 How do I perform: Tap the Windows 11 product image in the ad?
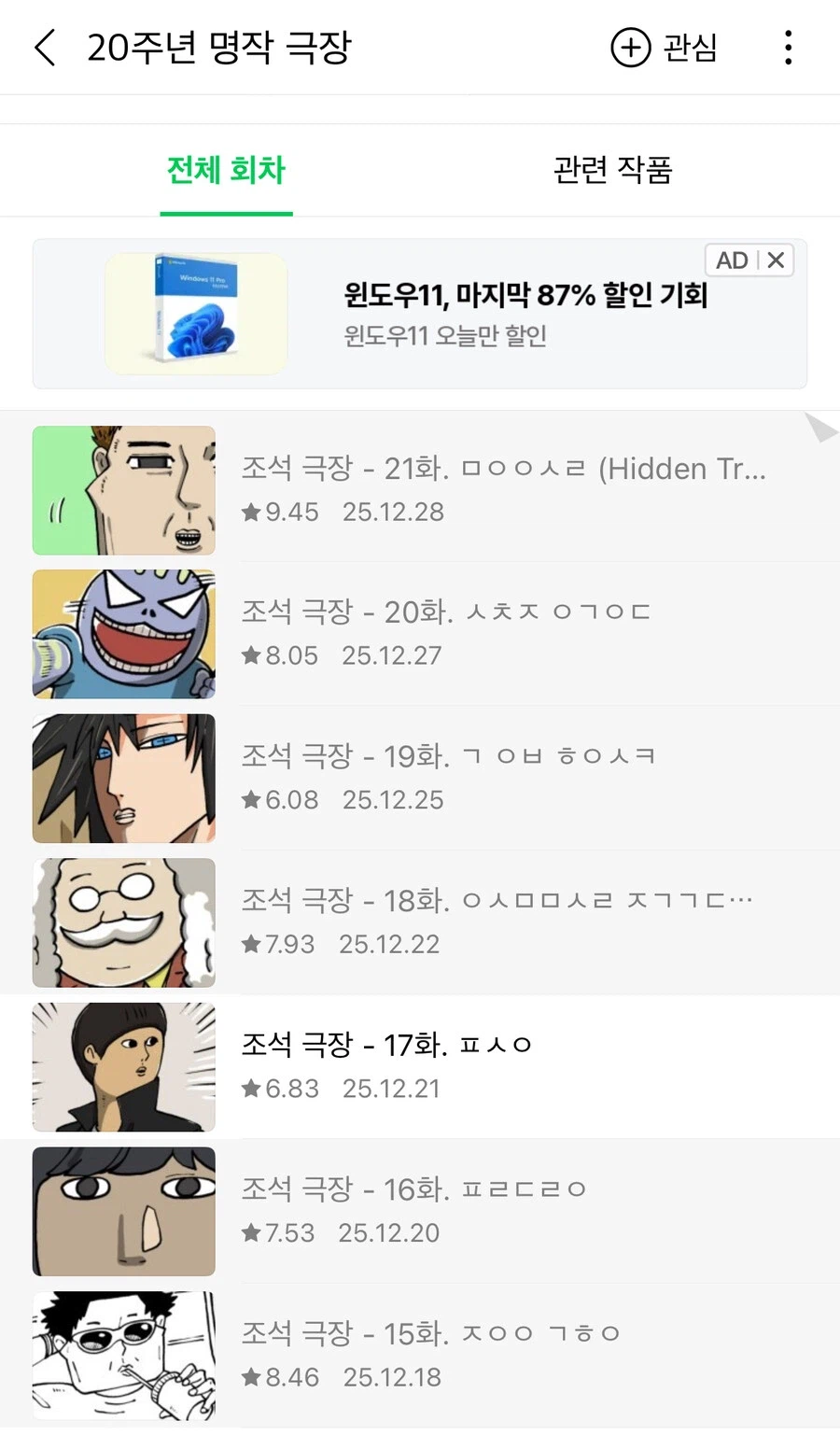click(x=196, y=313)
